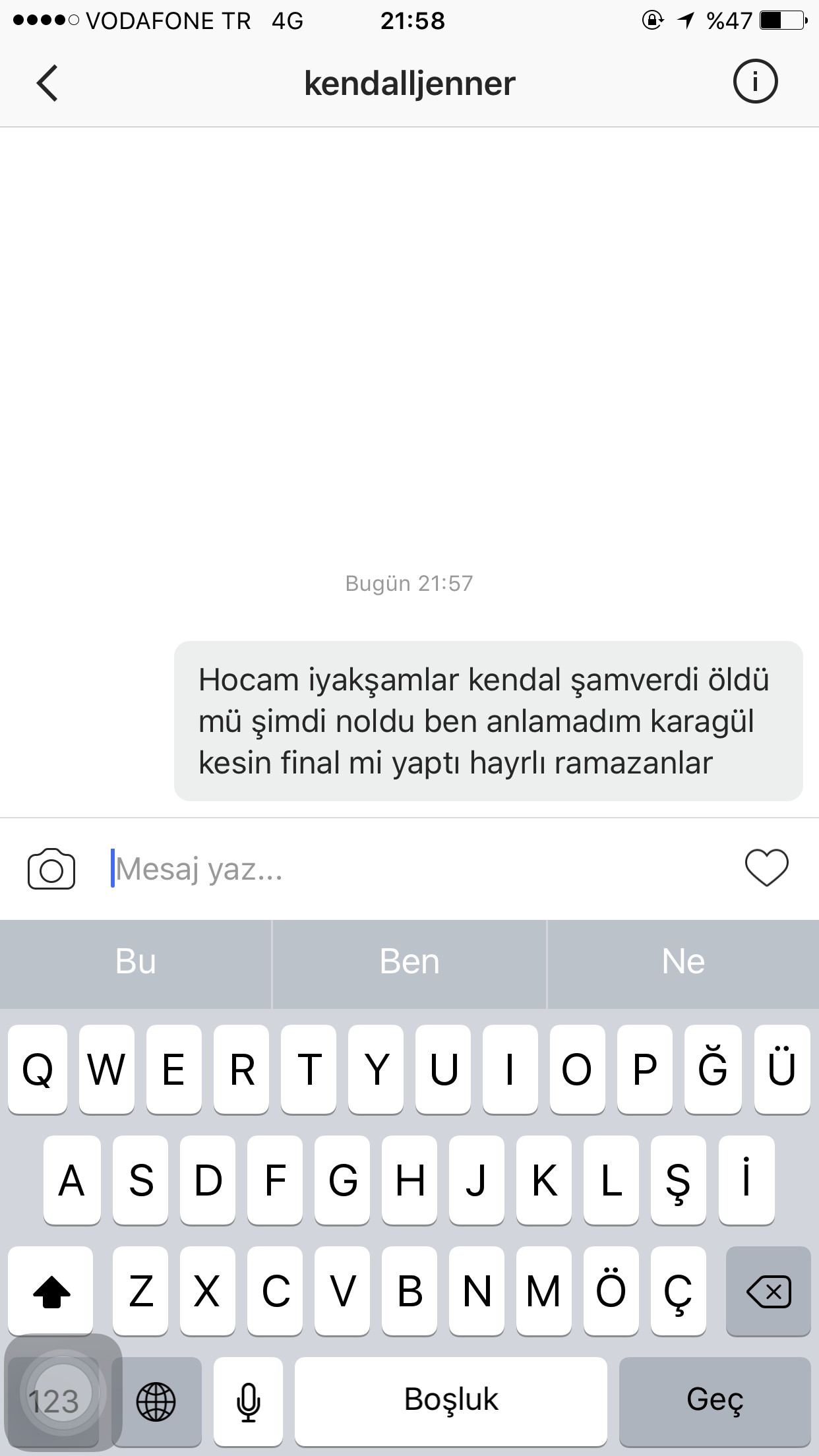819x1456 pixels.
Task: Go back to the message list
Action: 47,82
